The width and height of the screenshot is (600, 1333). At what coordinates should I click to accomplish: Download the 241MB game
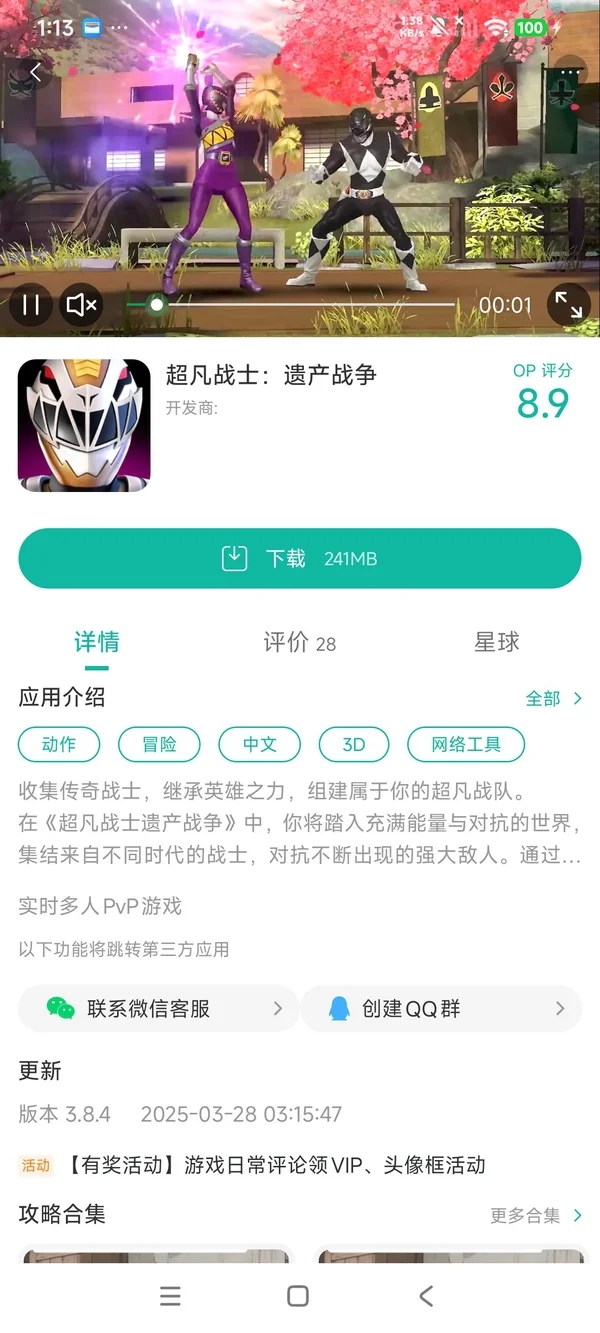click(299, 558)
